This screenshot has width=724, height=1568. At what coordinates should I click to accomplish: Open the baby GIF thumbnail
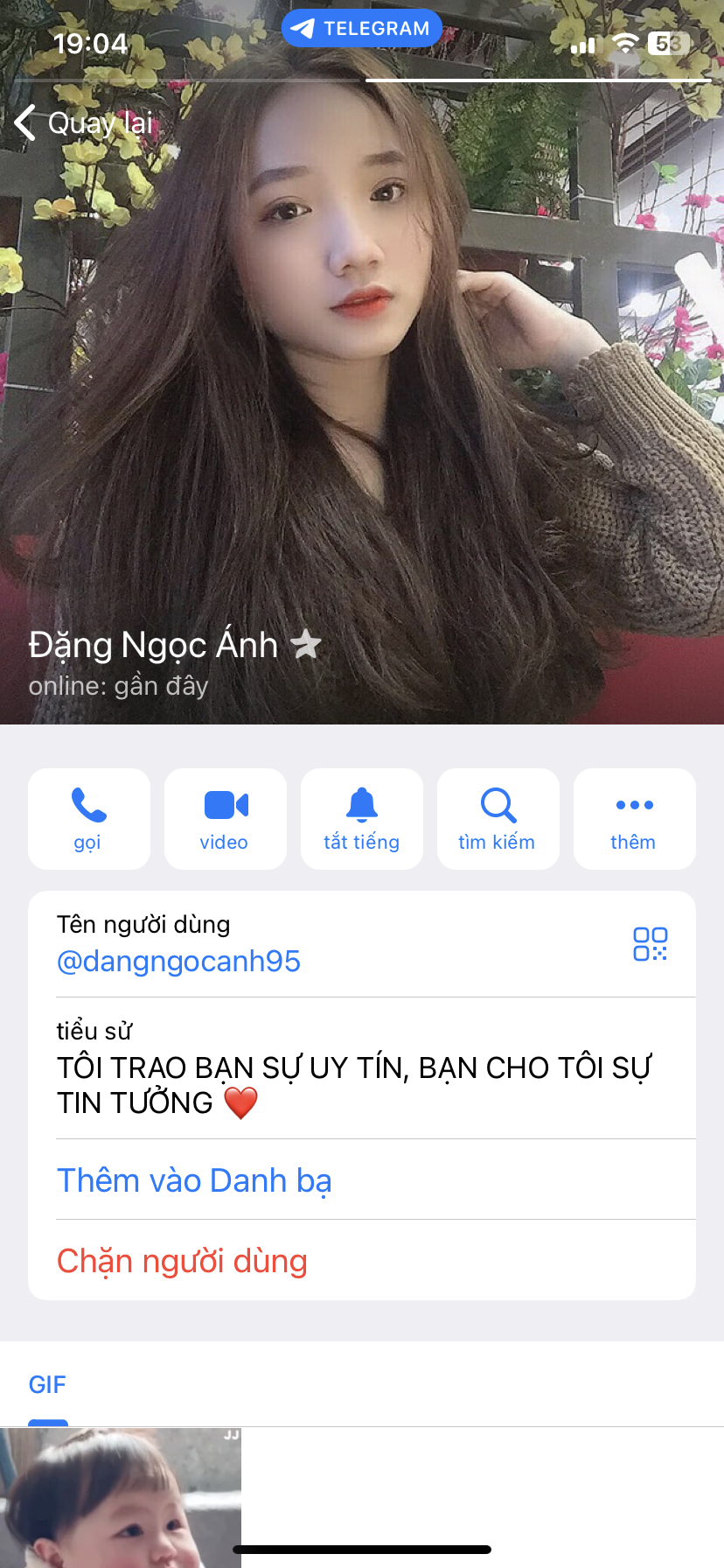(x=120, y=1496)
